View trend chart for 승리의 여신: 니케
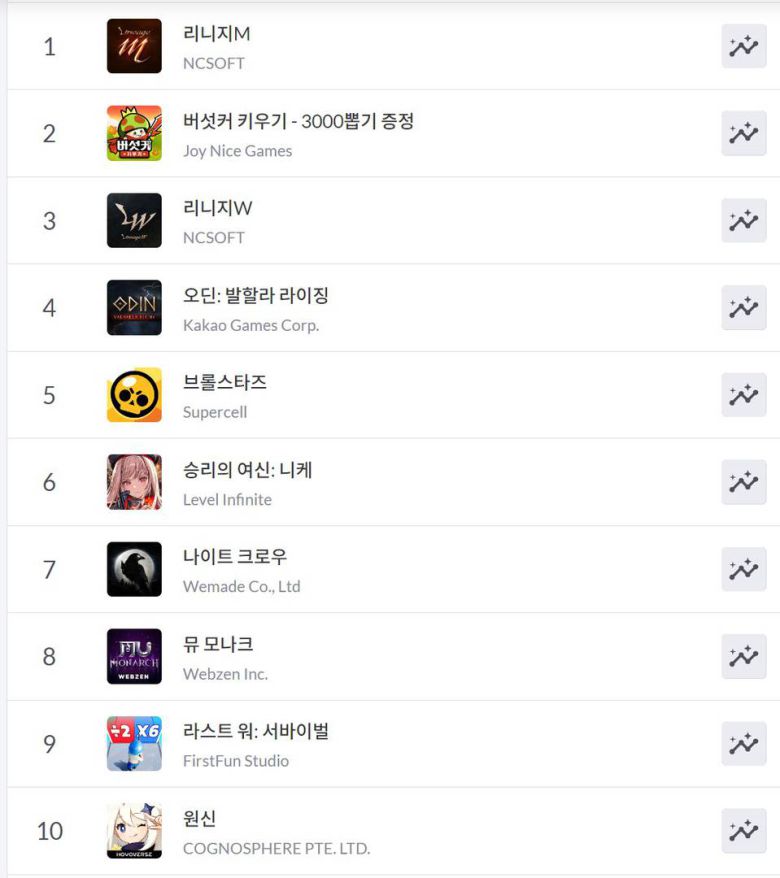This screenshot has width=780, height=878. 743,482
